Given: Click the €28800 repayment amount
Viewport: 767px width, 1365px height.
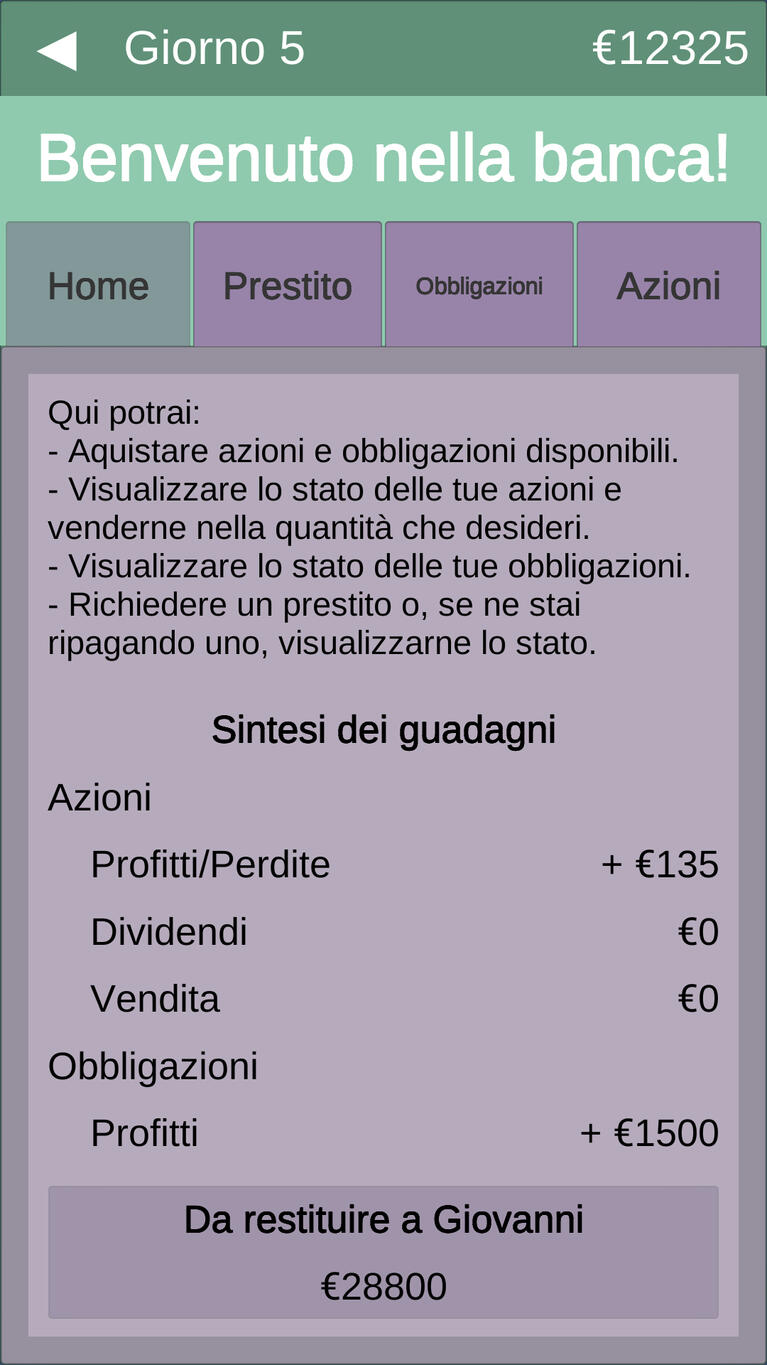Looking at the screenshot, I should point(383,1287).
